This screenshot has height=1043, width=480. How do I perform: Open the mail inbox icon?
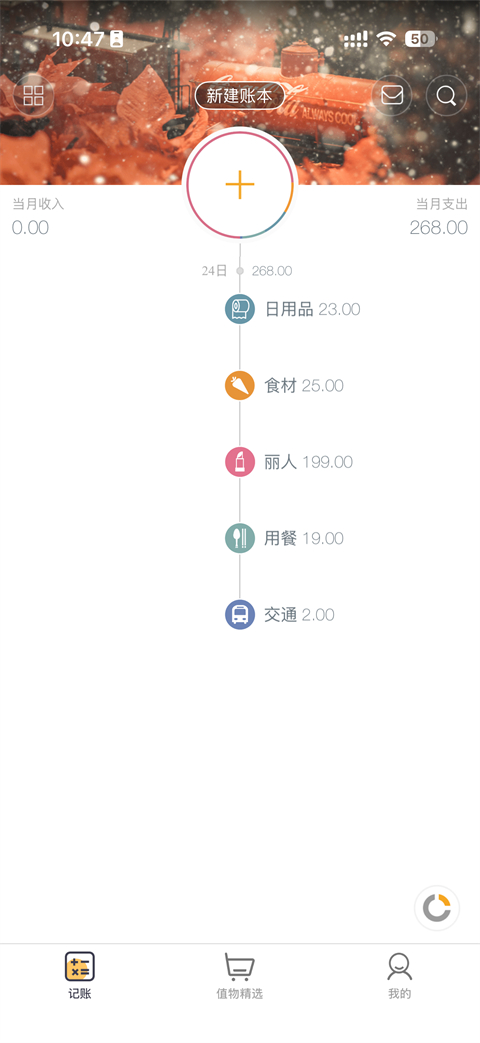392,96
